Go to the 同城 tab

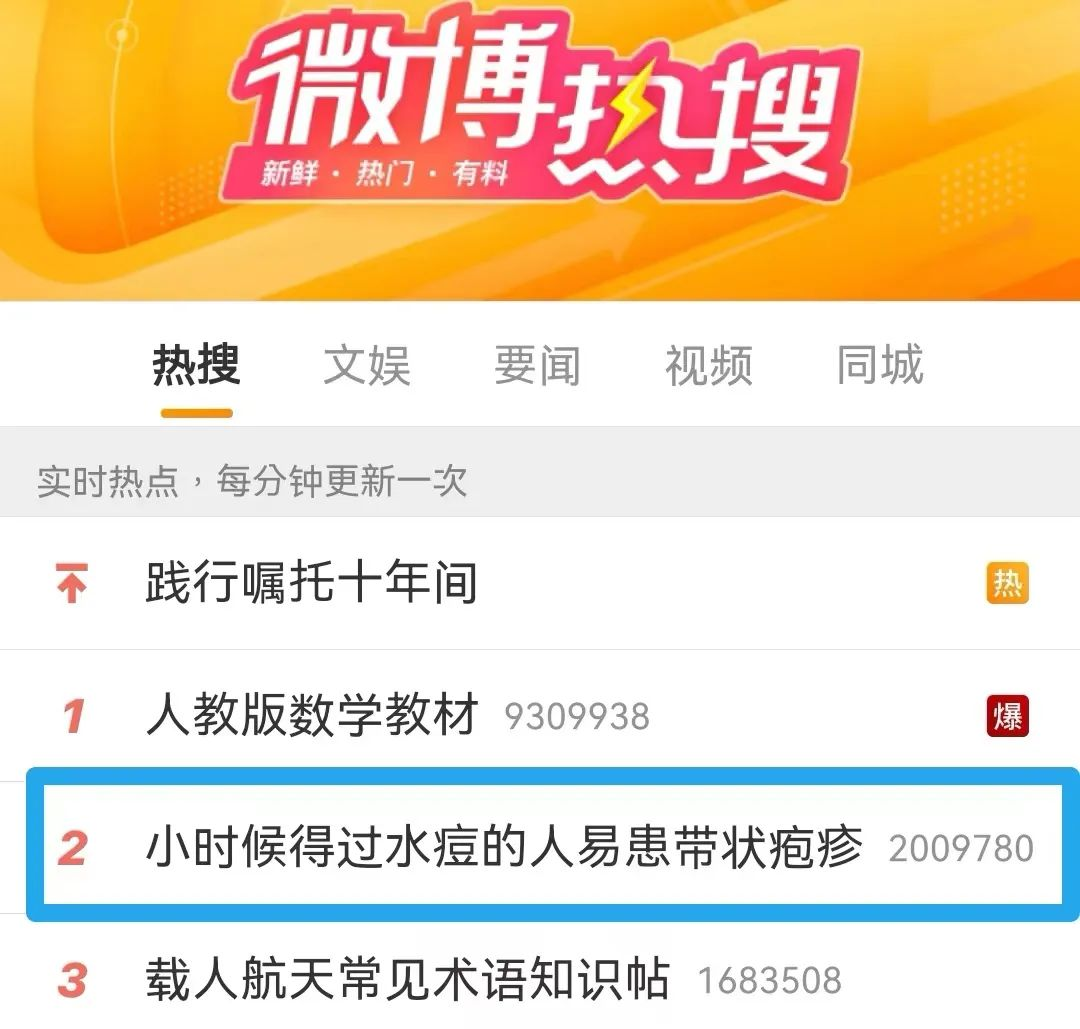[879, 365]
